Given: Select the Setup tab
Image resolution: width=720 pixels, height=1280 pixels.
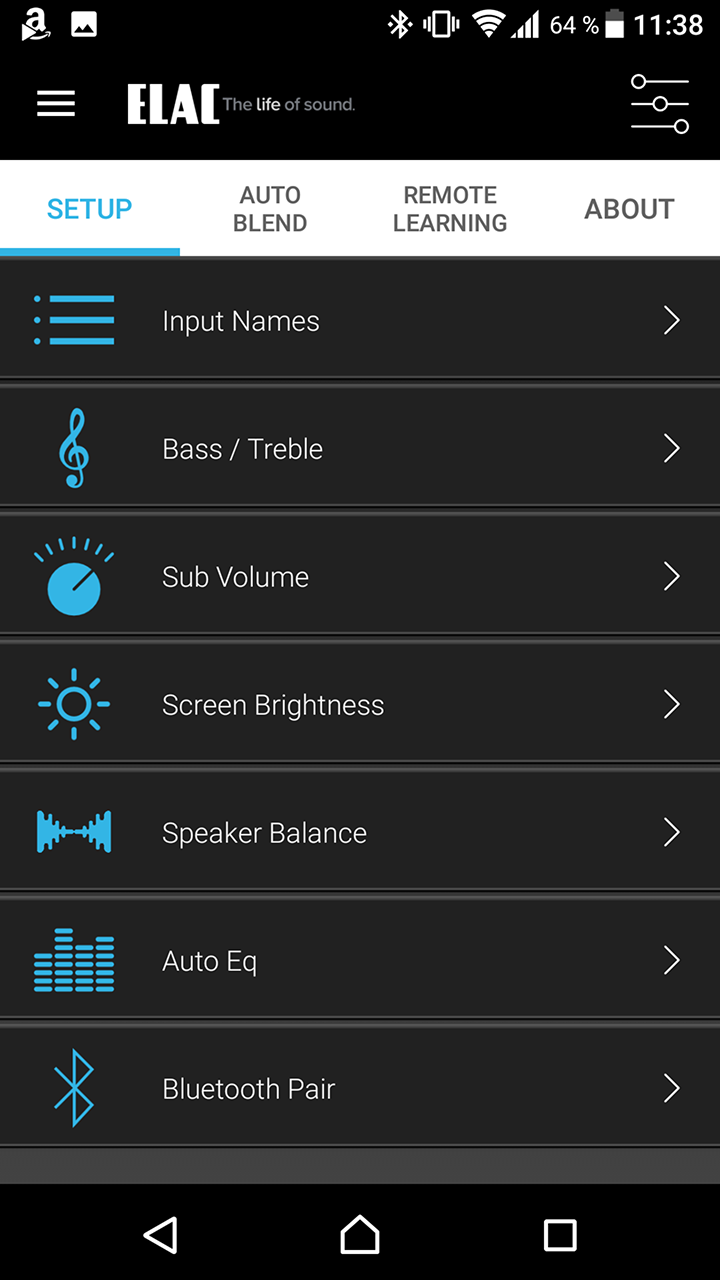Looking at the screenshot, I should tap(90, 209).
